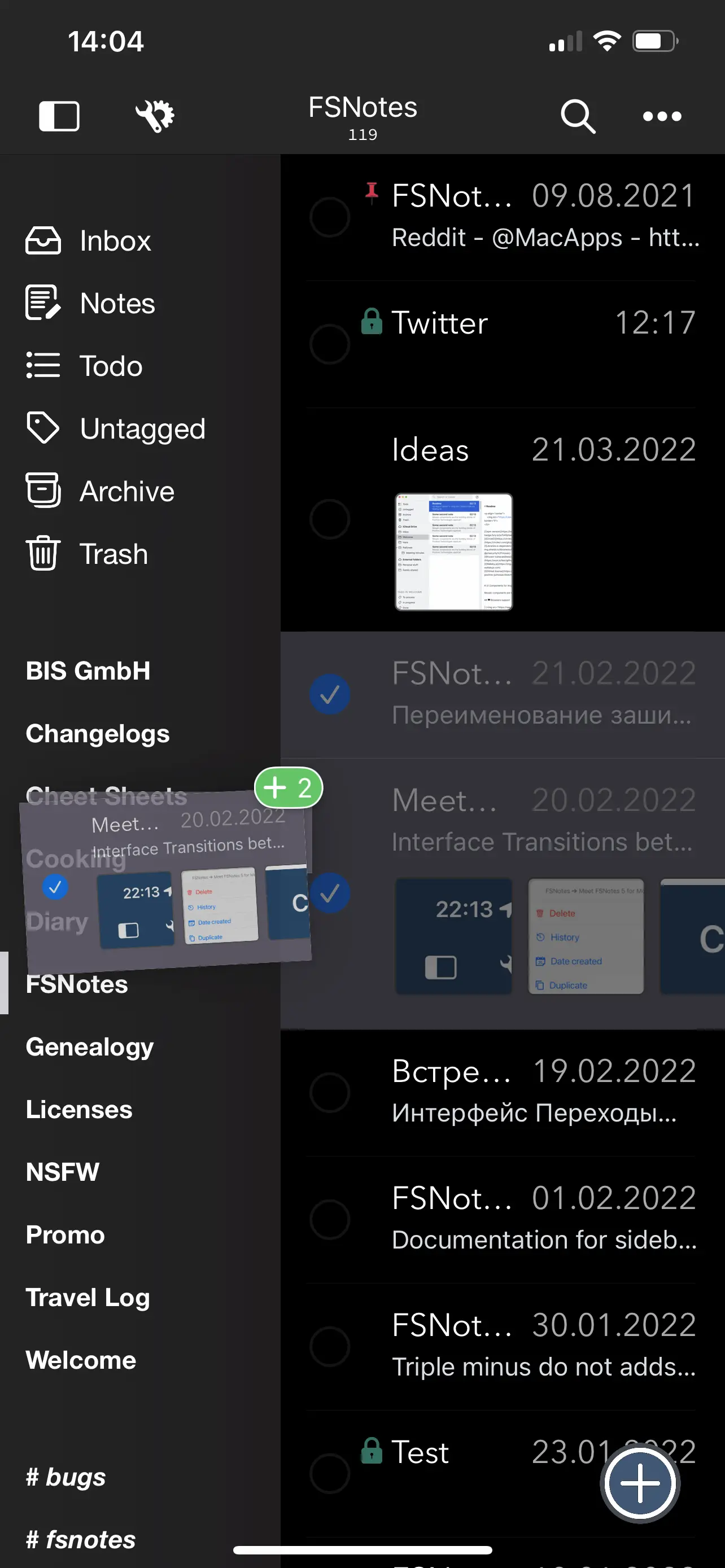The image size is (725, 1568).
Task: Open the overflow menu with three dots
Action: [662, 116]
